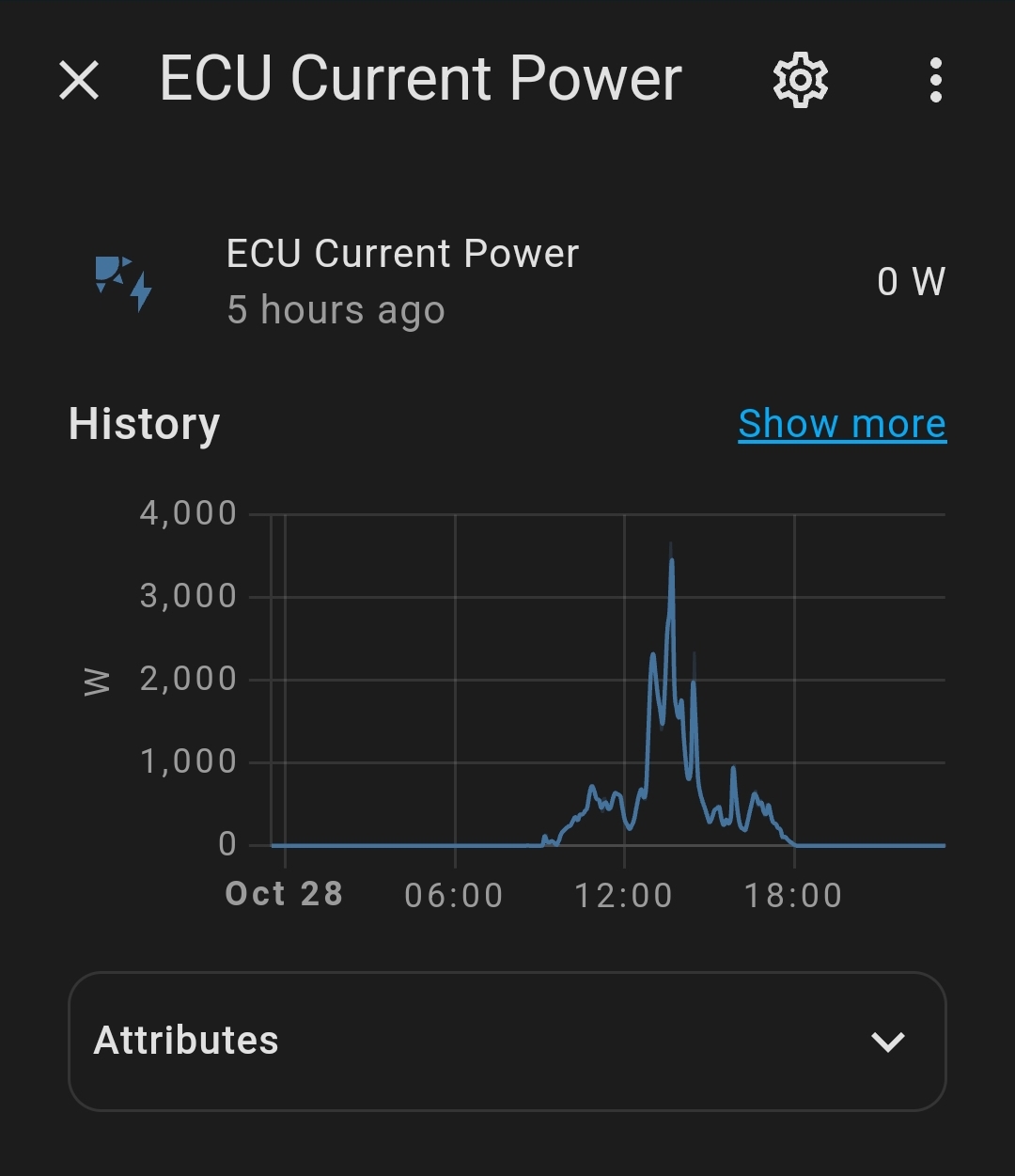Click the ECU Current Power sensor icon
Screen dimensions: 1015x1176
tap(124, 282)
